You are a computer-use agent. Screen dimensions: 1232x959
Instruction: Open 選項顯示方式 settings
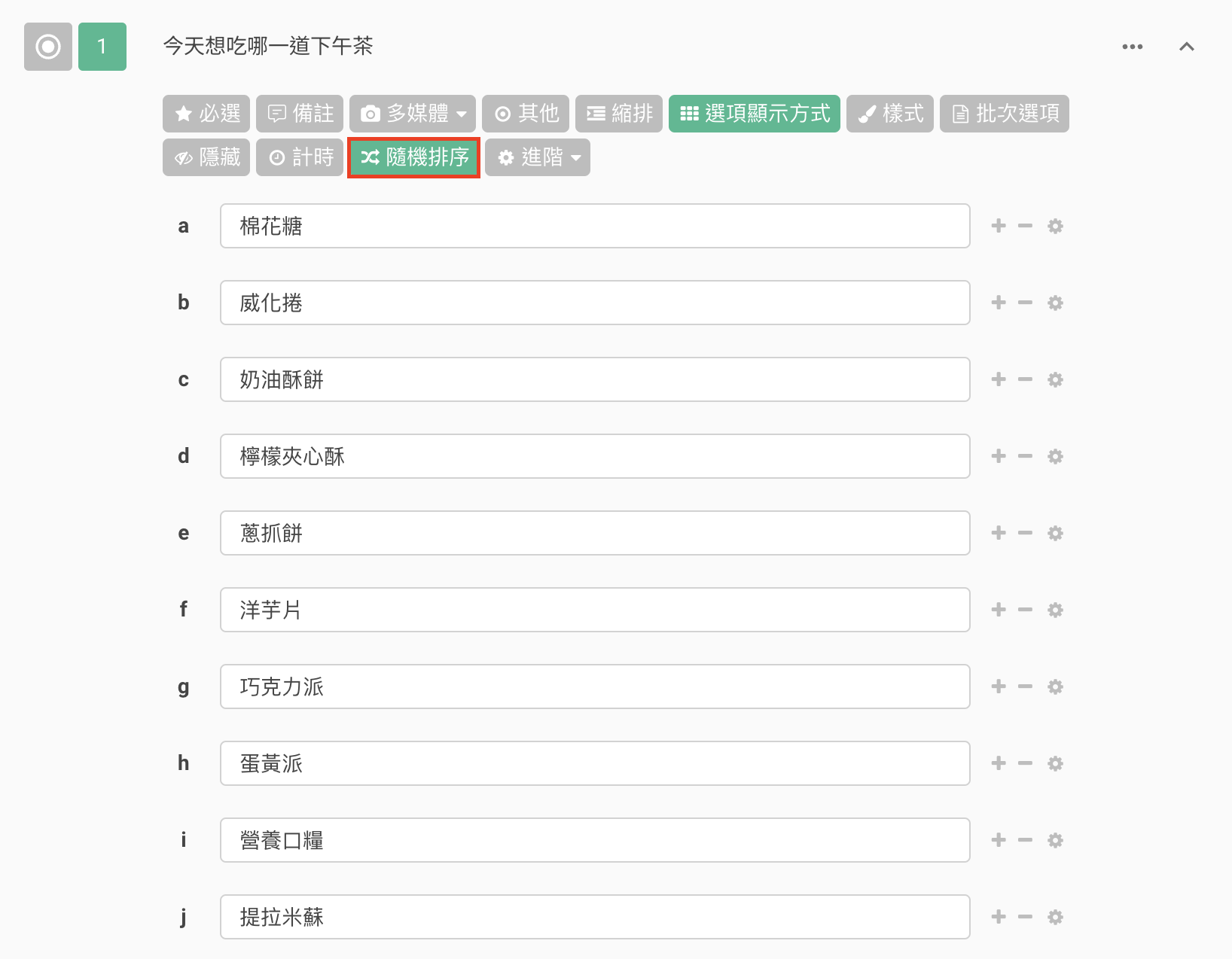point(755,114)
